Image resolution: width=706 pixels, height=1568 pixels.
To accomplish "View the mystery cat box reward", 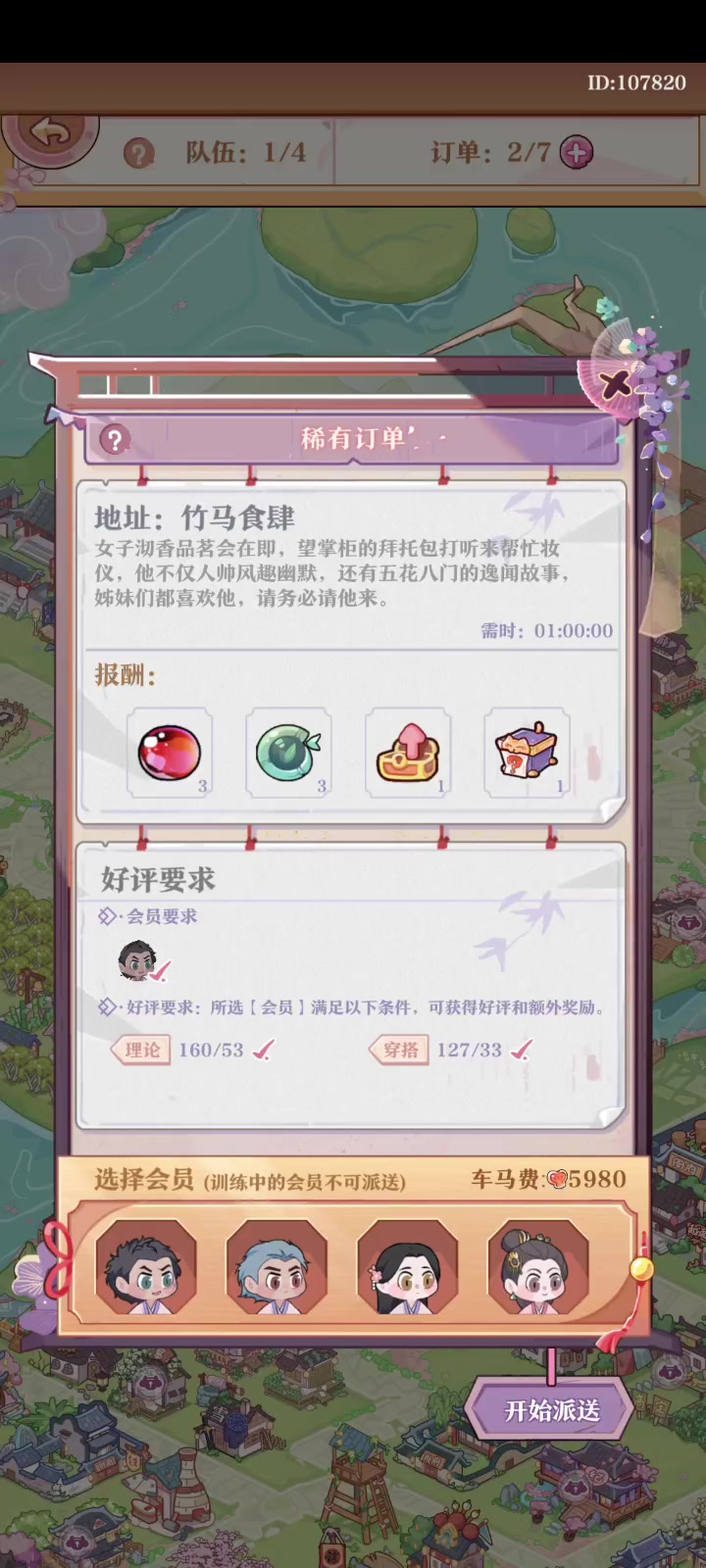I will (x=527, y=753).
